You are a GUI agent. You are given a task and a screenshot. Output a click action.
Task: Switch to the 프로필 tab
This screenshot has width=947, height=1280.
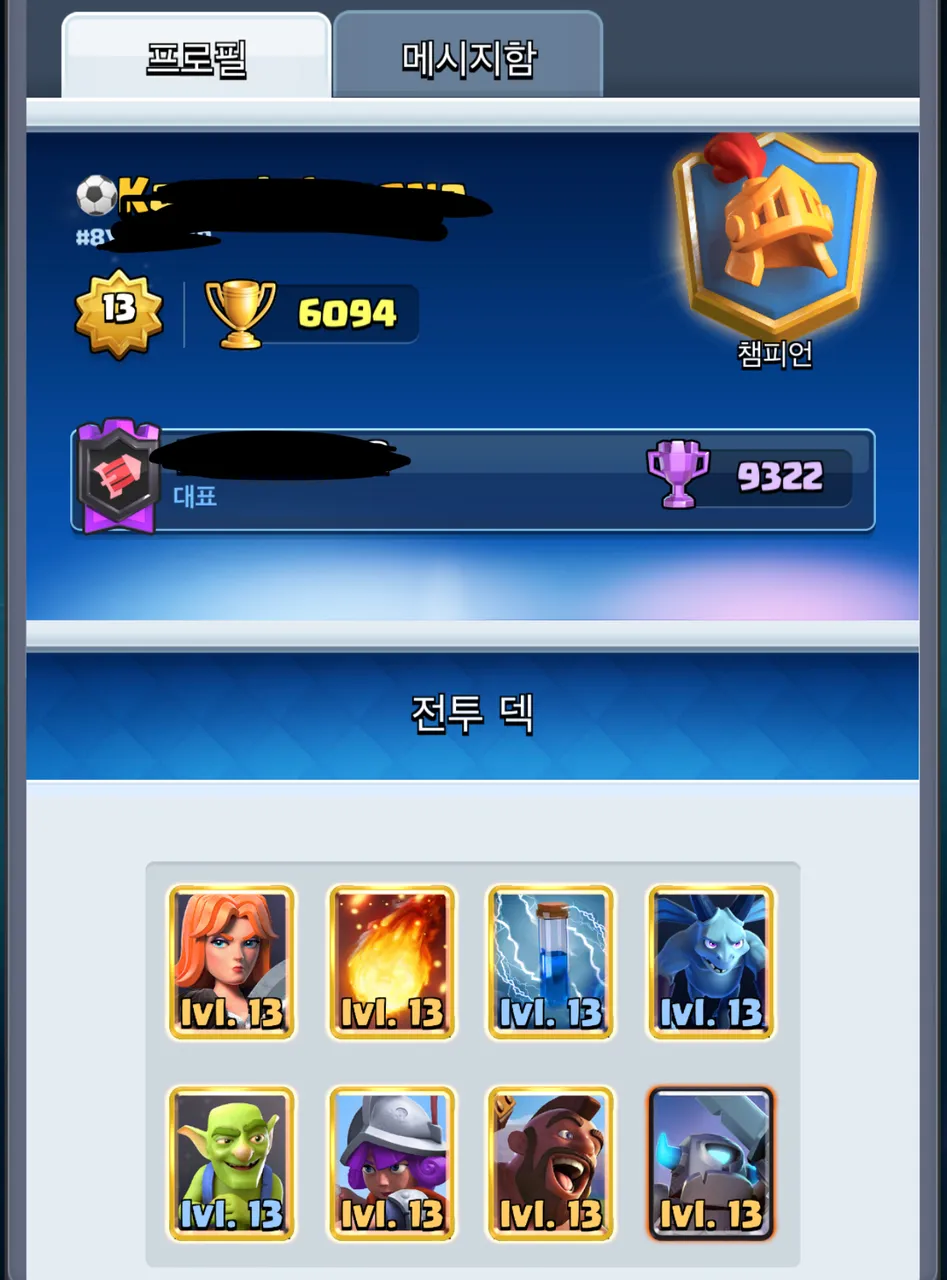point(197,57)
